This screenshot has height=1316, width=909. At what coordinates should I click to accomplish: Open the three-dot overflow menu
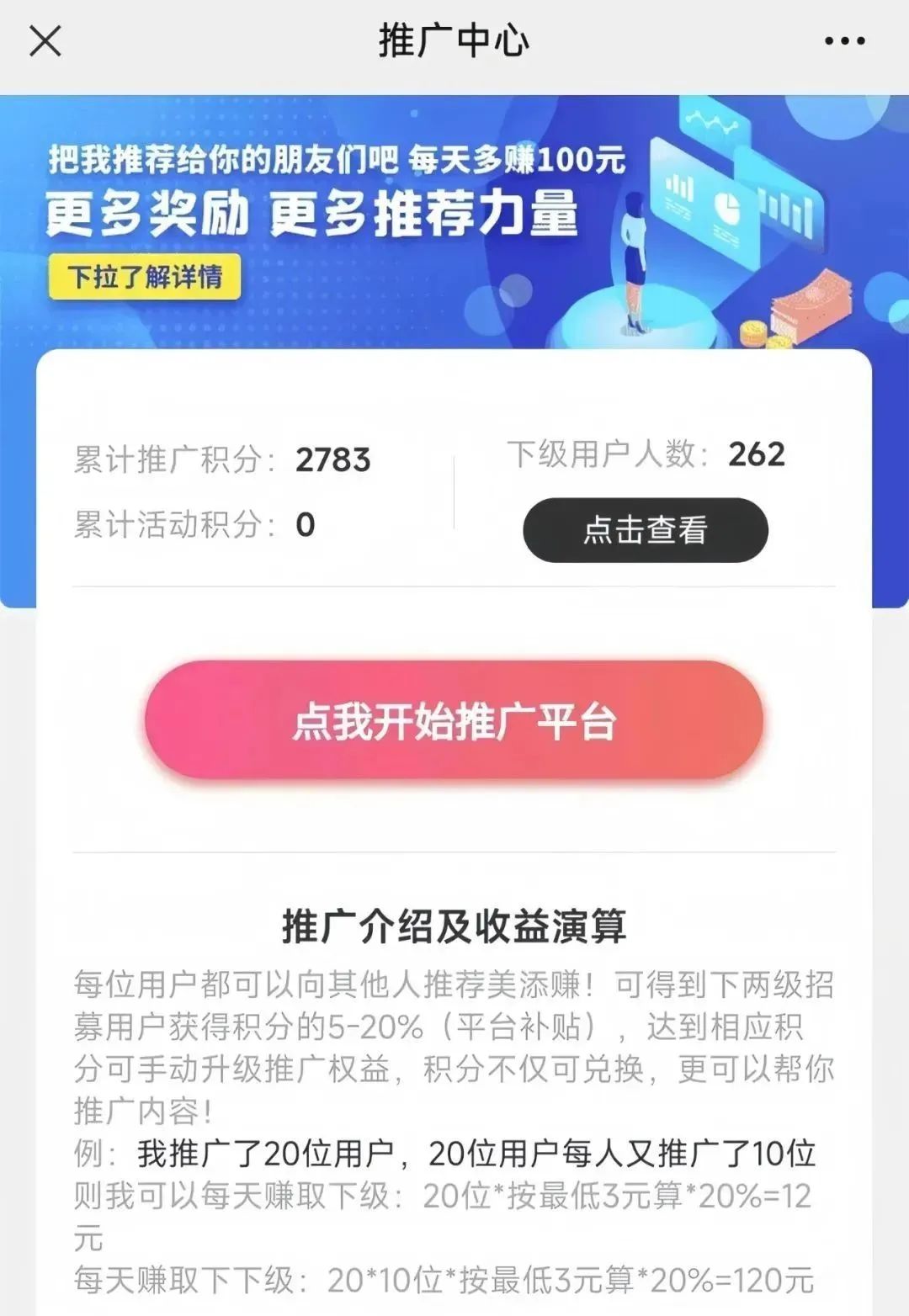click(844, 40)
